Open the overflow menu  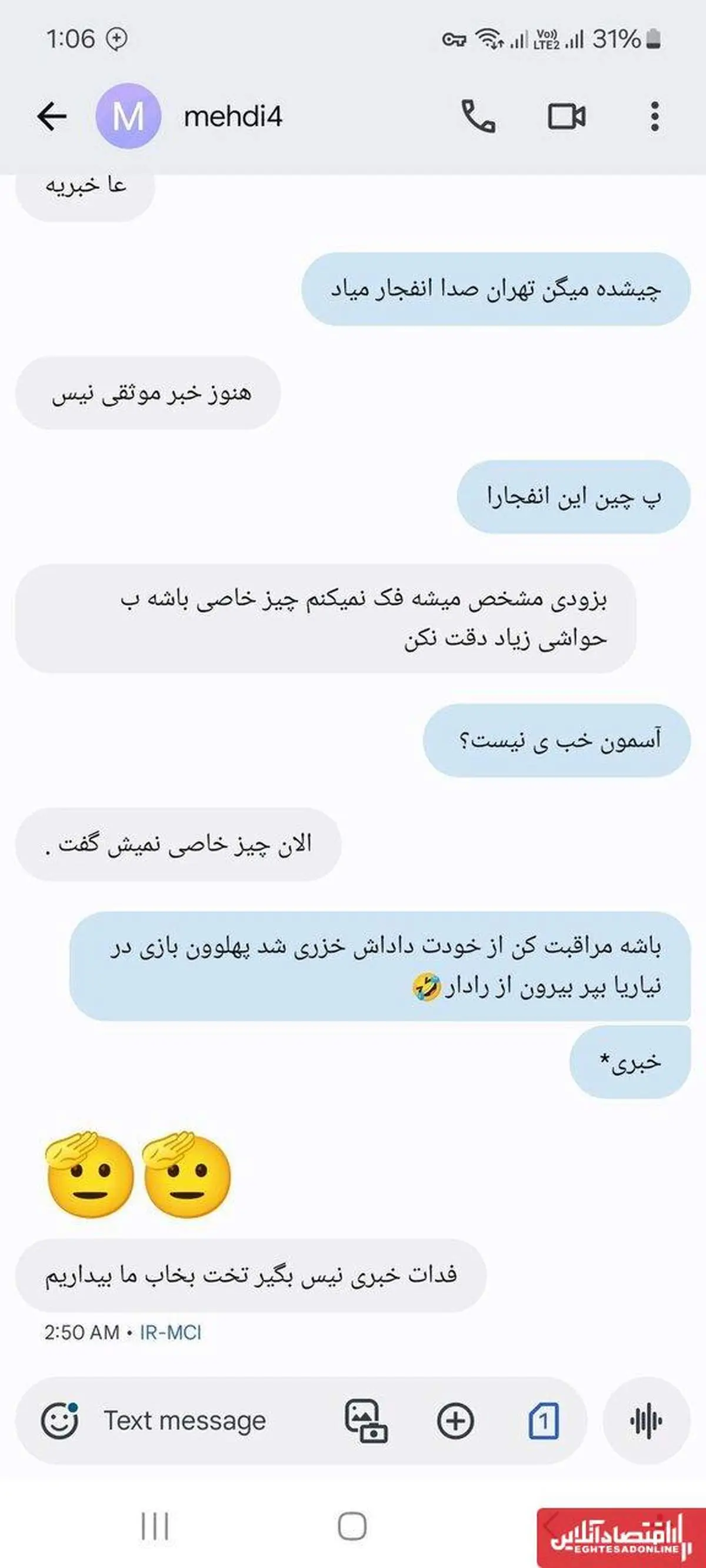[655, 116]
